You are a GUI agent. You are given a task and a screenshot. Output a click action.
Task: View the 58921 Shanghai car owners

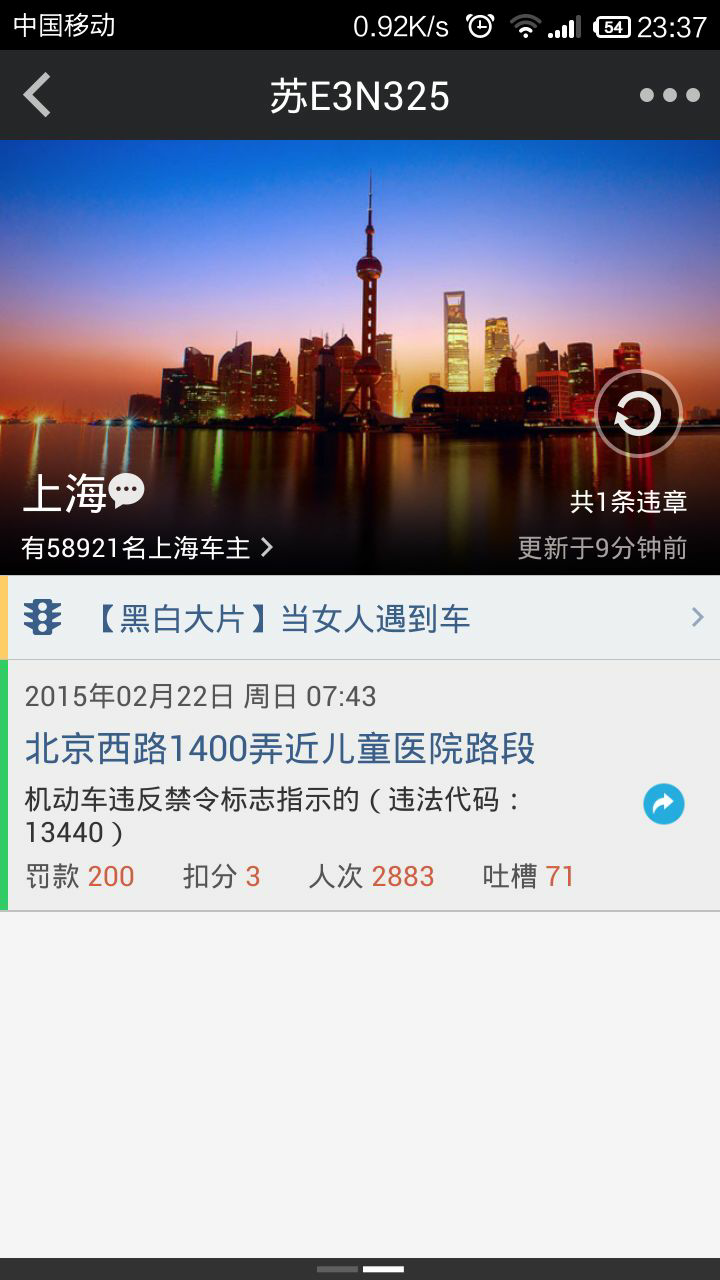point(148,548)
